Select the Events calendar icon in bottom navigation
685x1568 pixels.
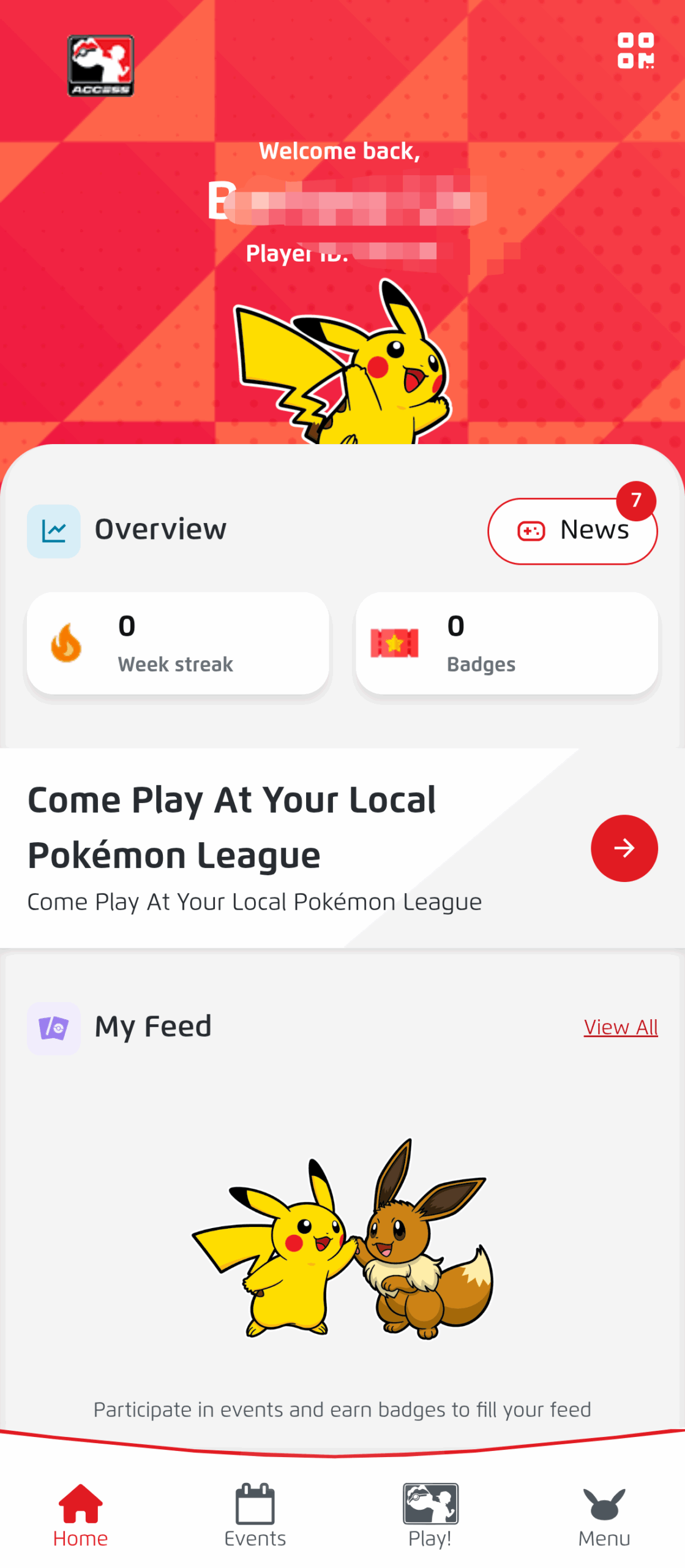tap(255, 1501)
